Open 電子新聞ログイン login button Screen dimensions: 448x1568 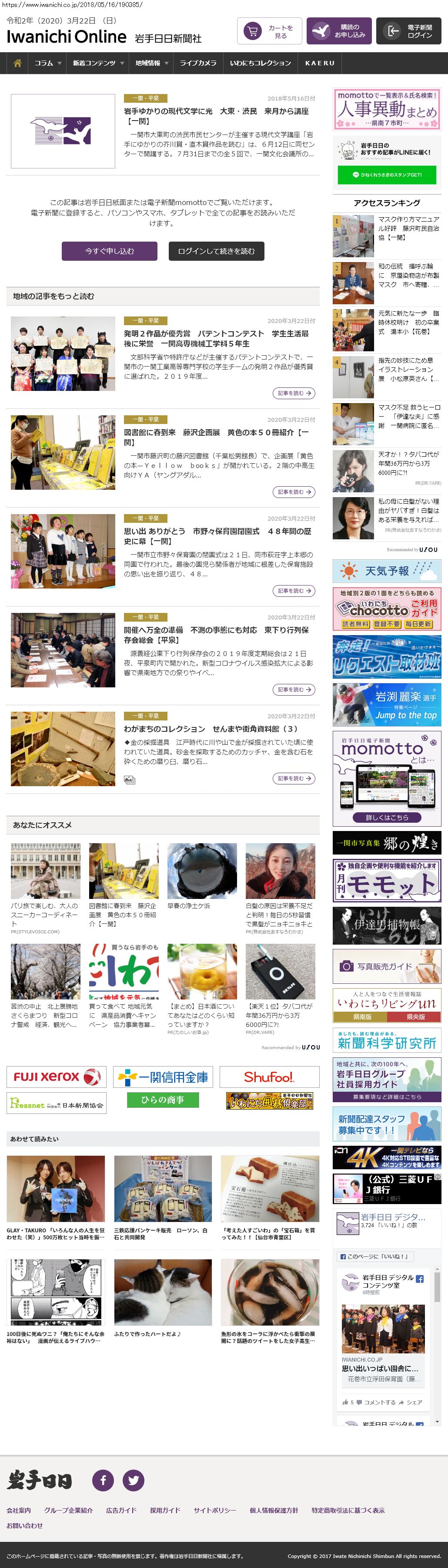coord(409,31)
